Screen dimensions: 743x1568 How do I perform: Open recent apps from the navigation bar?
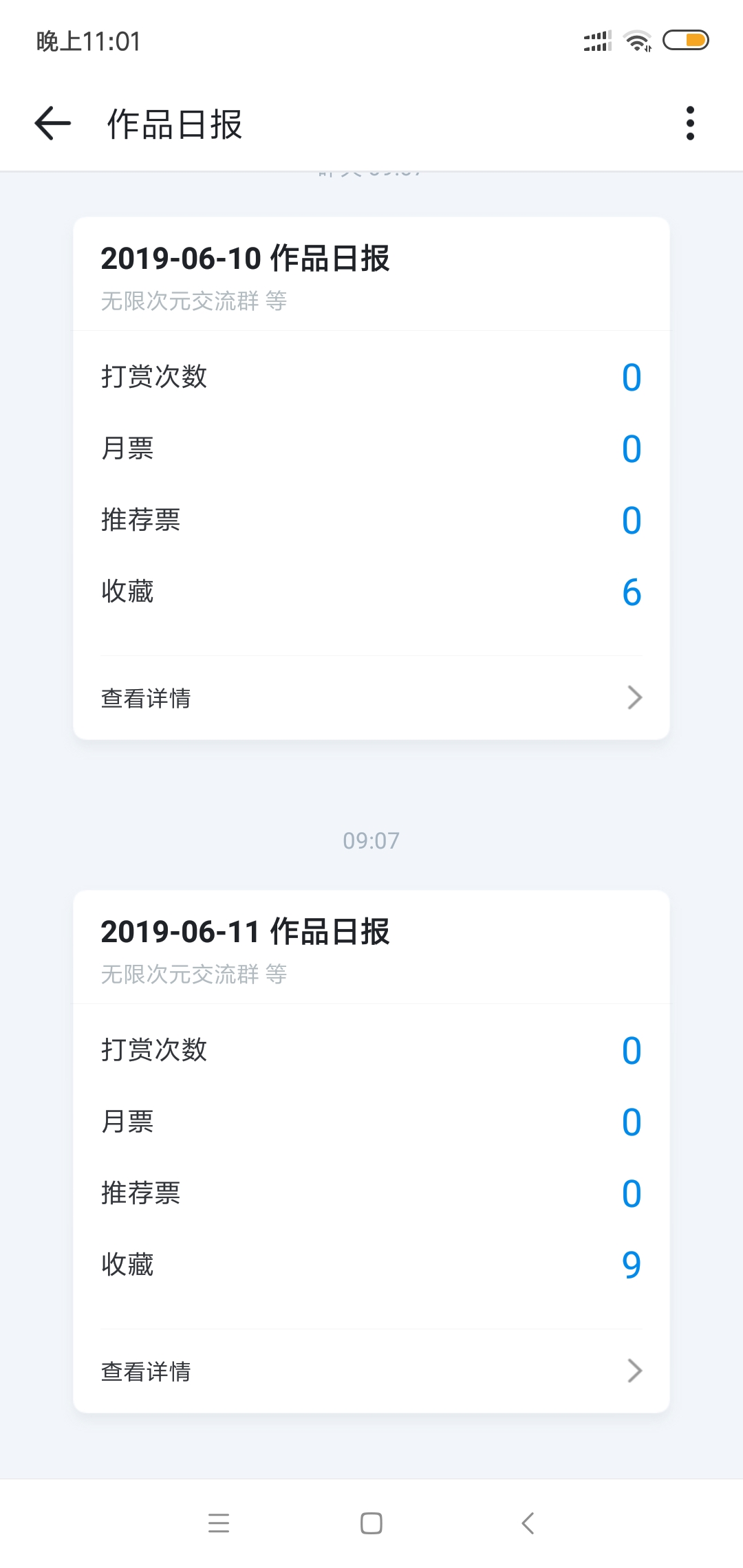coord(219,1523)
